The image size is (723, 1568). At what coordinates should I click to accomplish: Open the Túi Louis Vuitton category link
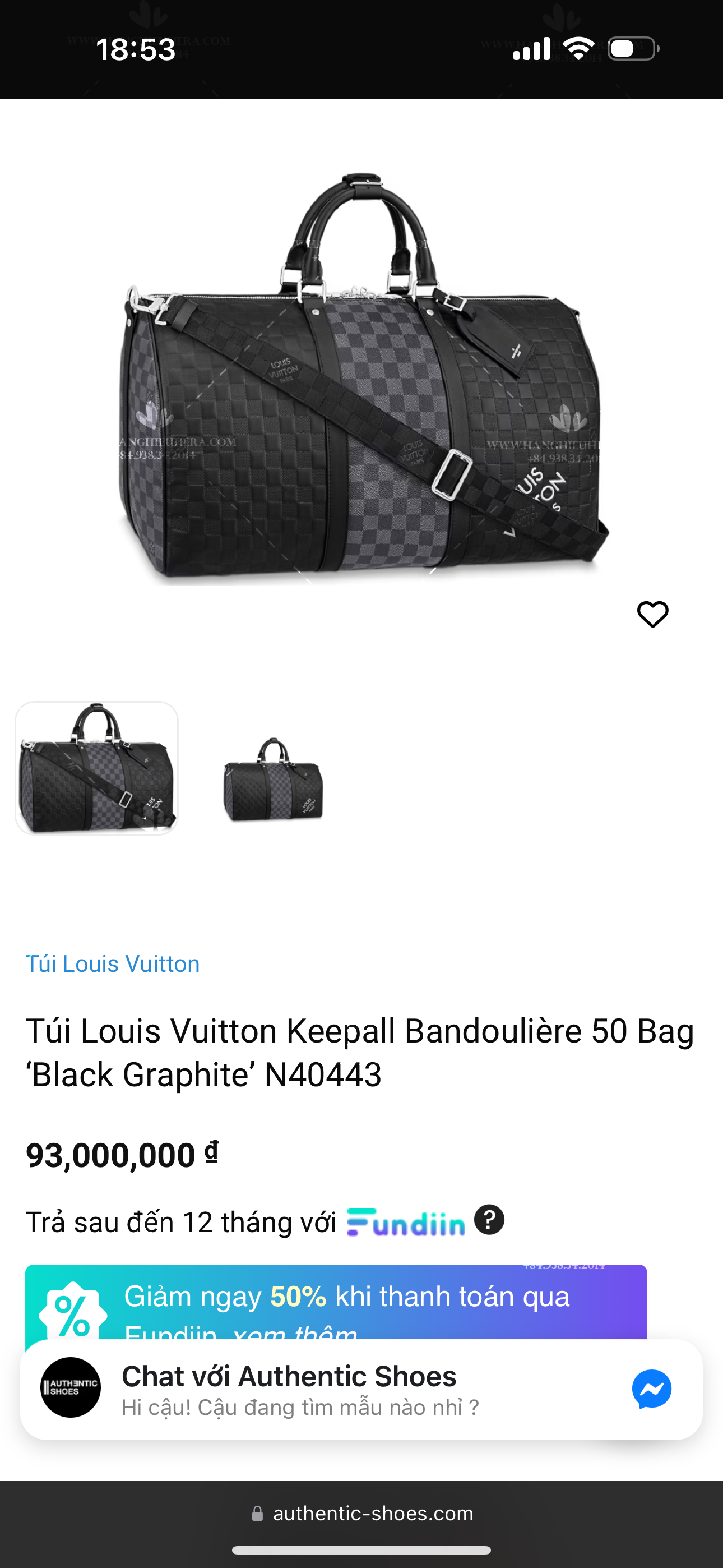click(x=113, y=963)
